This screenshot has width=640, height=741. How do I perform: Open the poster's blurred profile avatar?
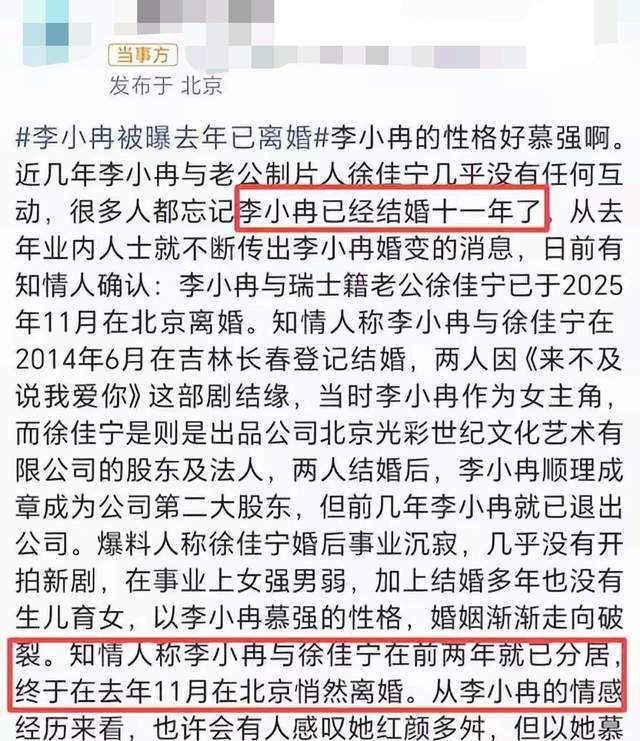54,33
